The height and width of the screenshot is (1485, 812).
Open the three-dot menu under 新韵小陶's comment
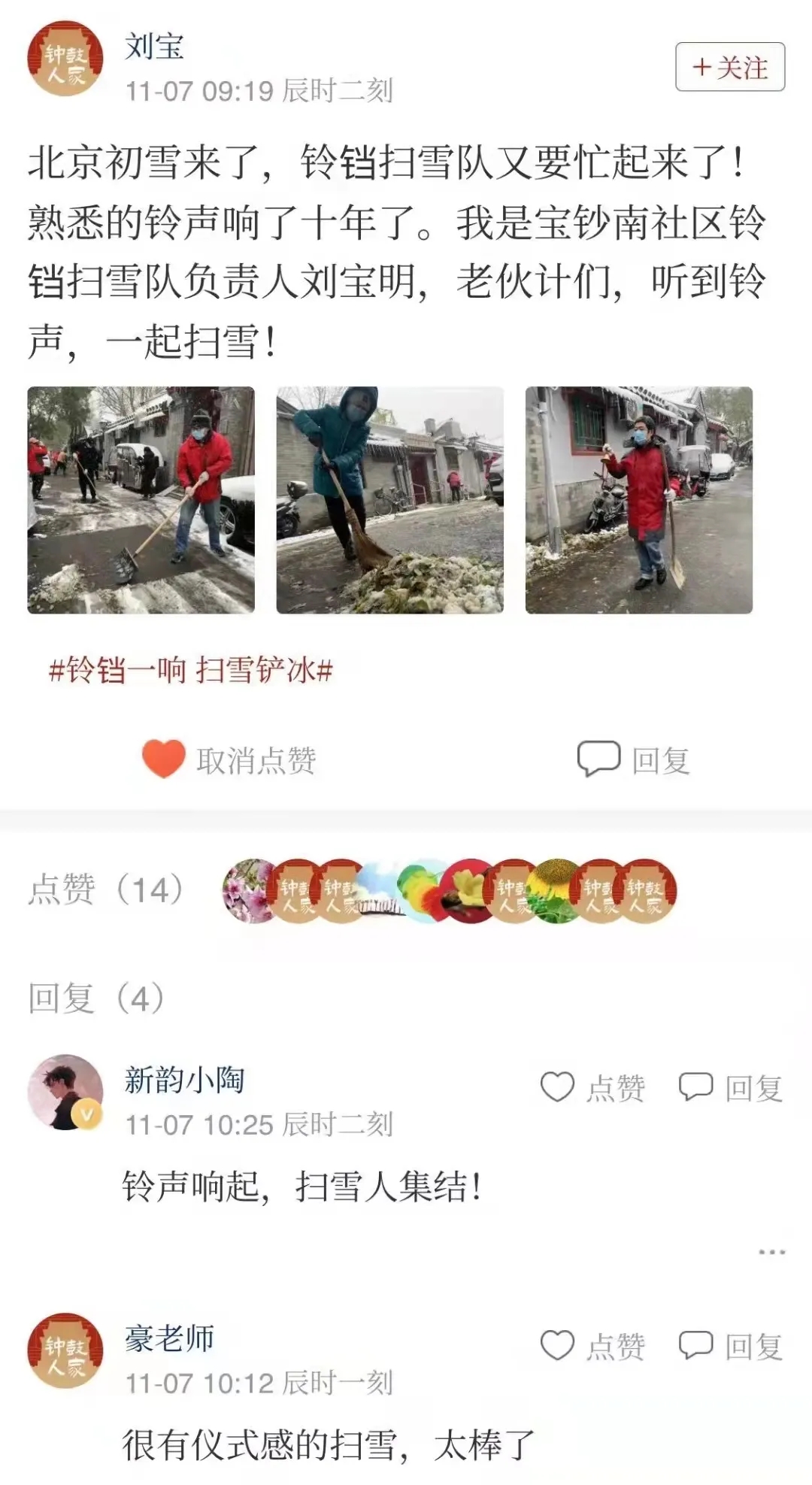tap(771, 1253)
